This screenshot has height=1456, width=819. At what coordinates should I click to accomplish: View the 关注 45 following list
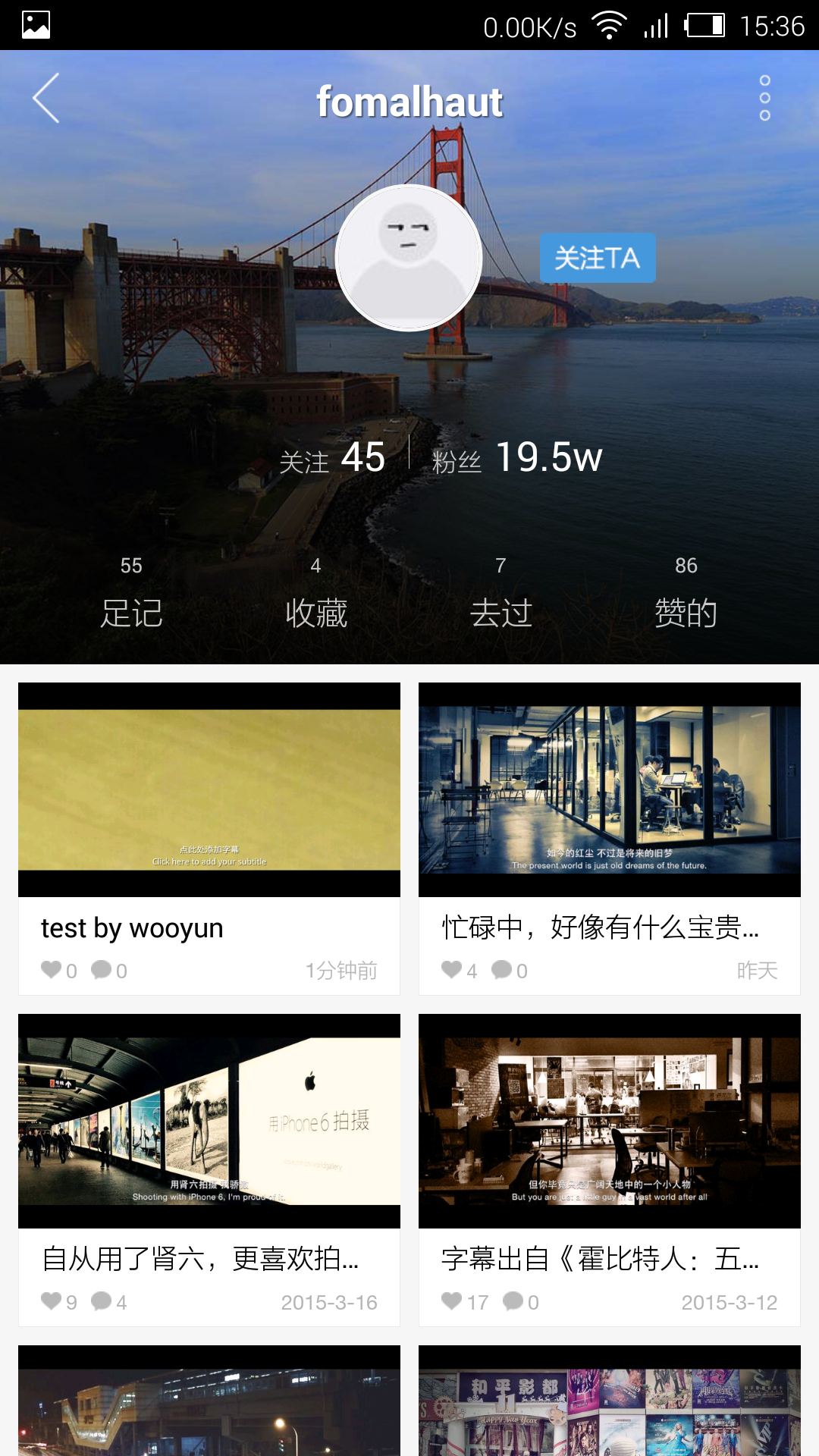332,457
